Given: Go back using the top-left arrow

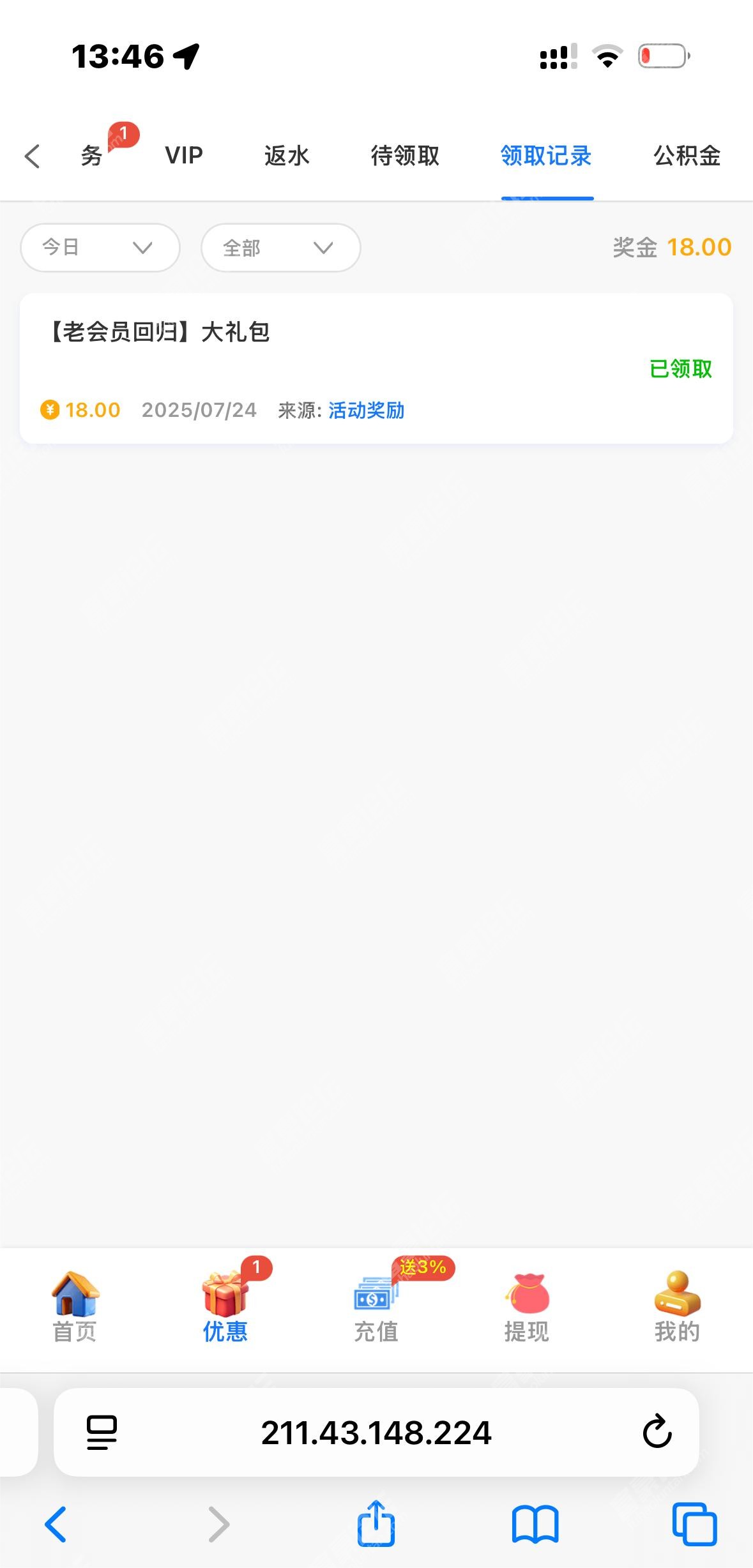Looking at the screenshot, I should tap(32, 156).
